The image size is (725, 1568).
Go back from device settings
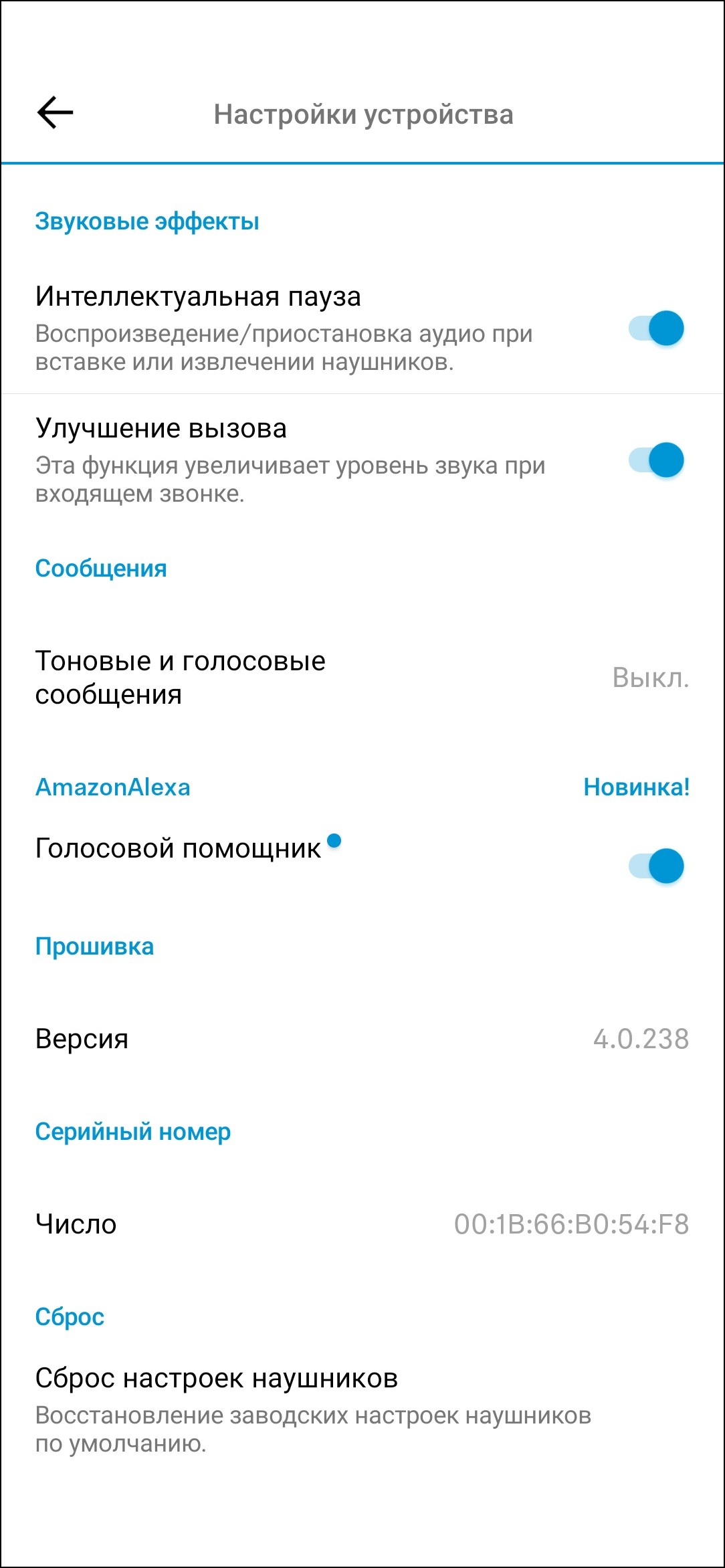pos(55,112)
